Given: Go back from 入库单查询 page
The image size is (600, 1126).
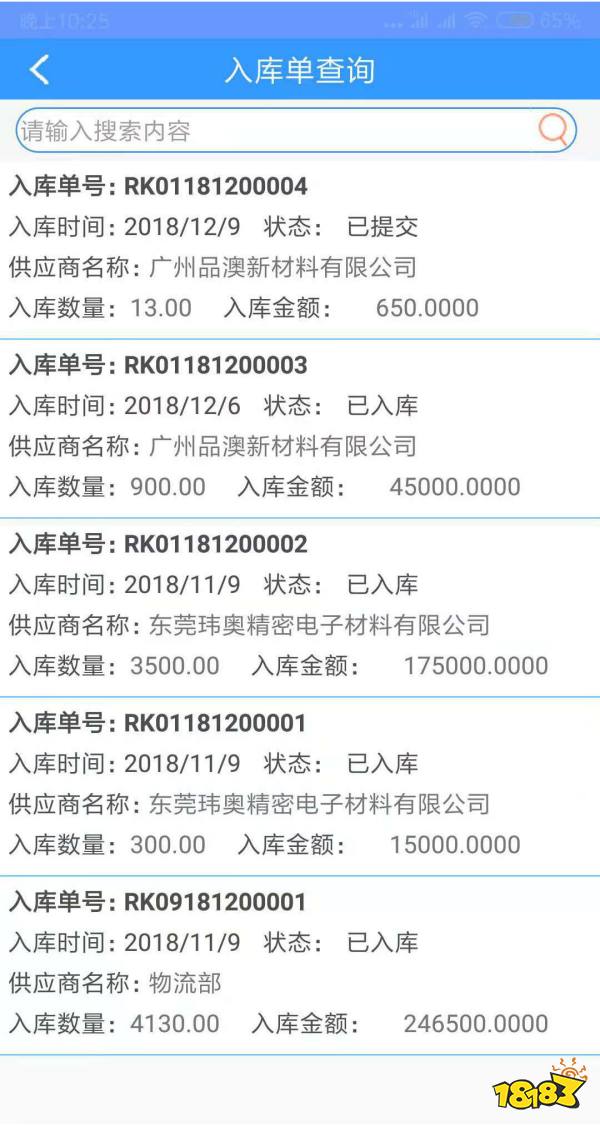Looking at the screenshot, I should pyautogui.click(x=40, y=70).
